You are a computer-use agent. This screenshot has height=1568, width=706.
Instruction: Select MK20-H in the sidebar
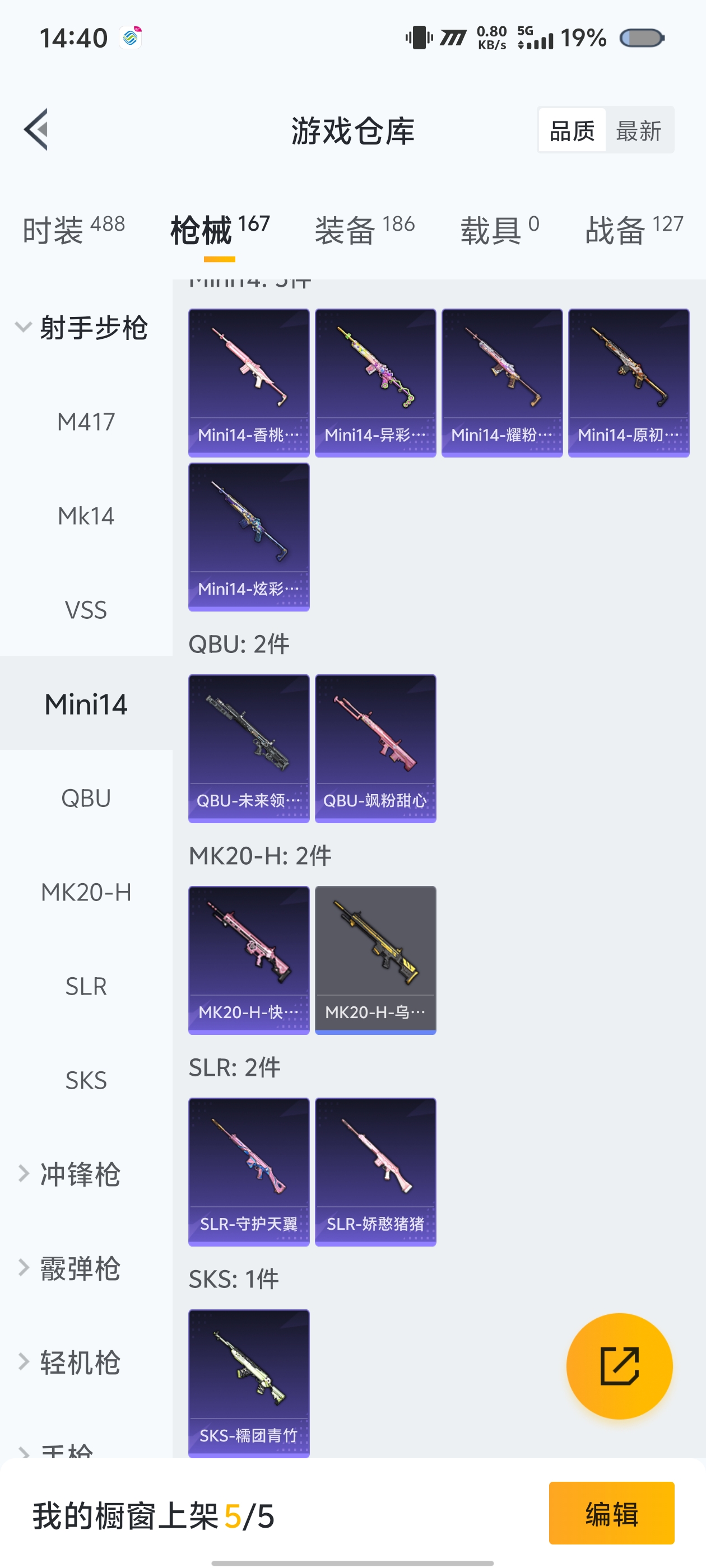point(86,892)
